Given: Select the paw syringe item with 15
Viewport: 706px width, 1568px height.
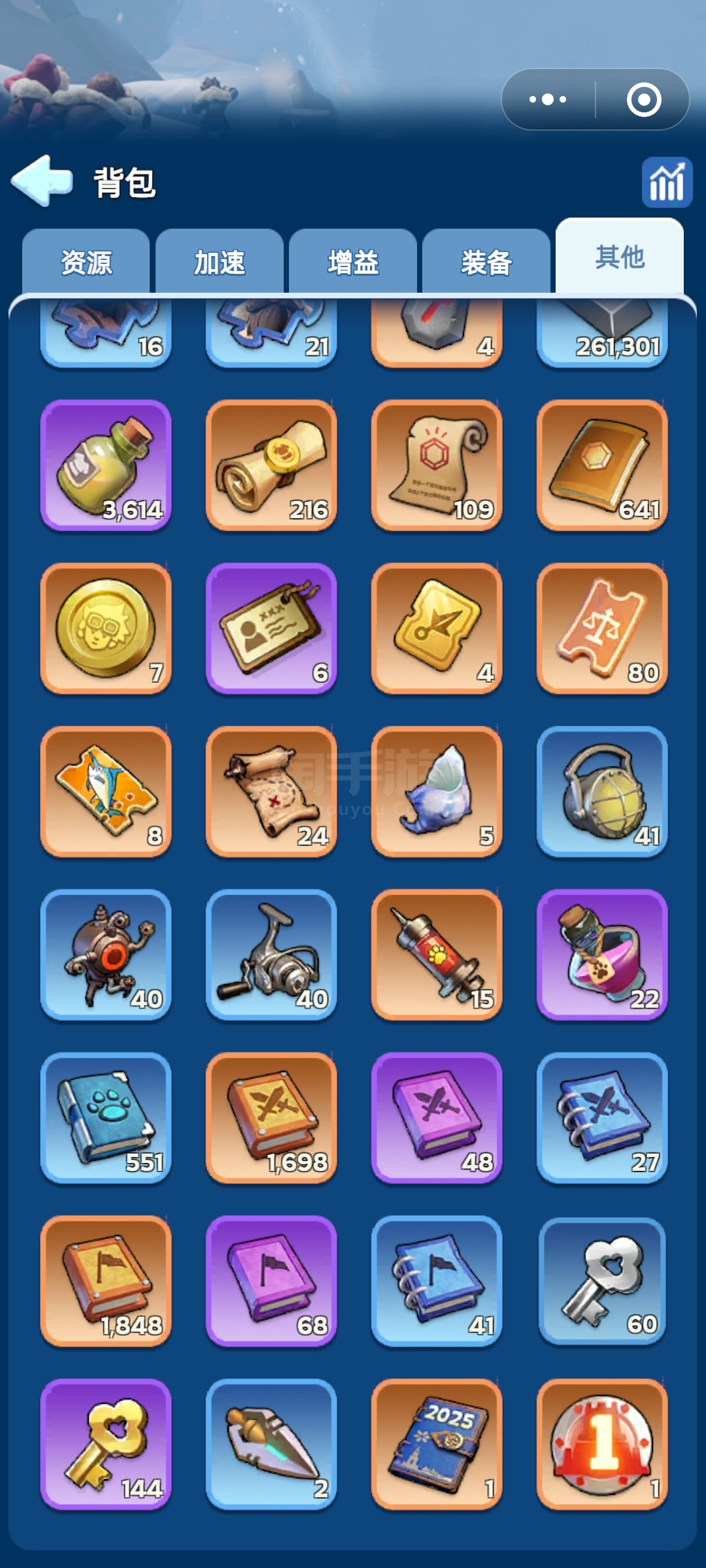Looking at the screenshot, I should click(x=437, y=955).
